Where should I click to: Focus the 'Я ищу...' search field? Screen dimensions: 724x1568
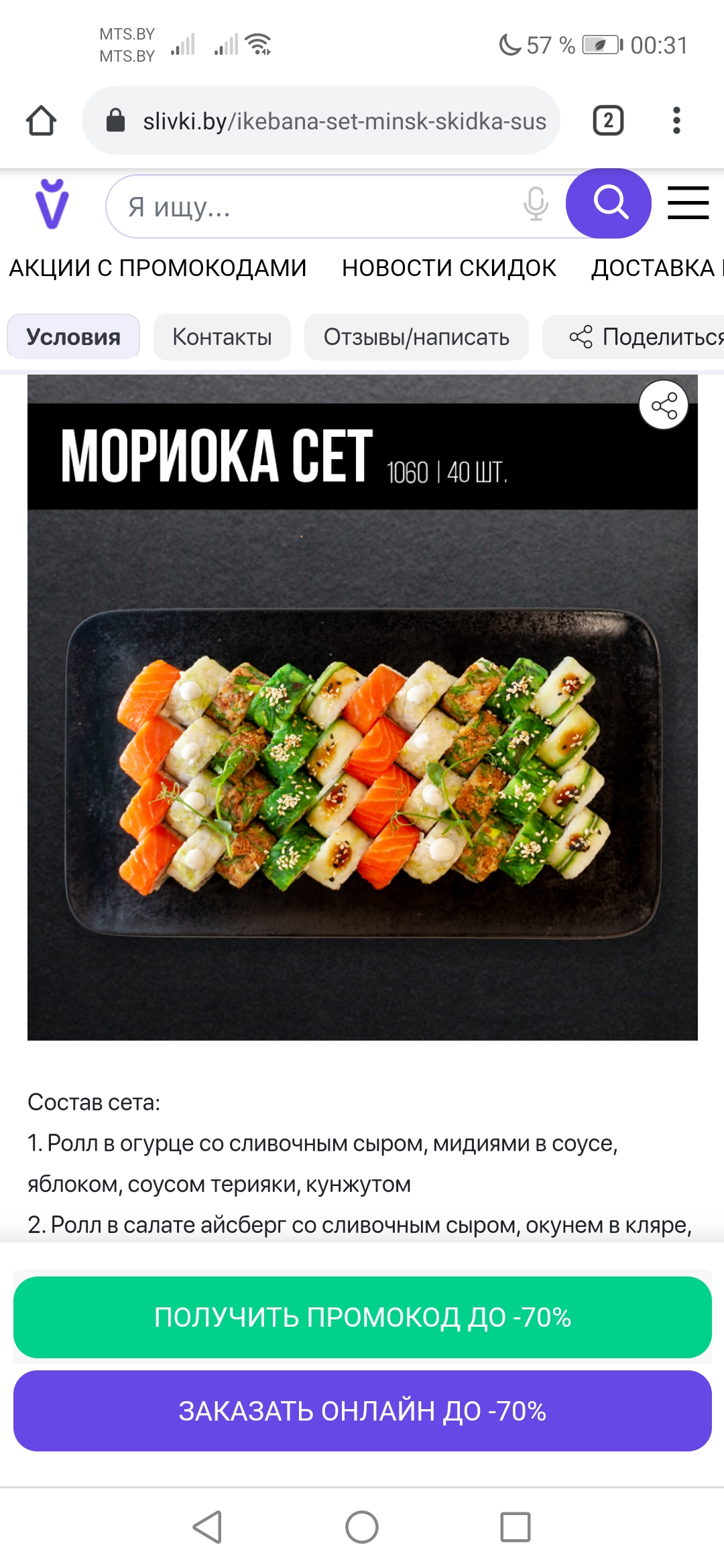315,206
